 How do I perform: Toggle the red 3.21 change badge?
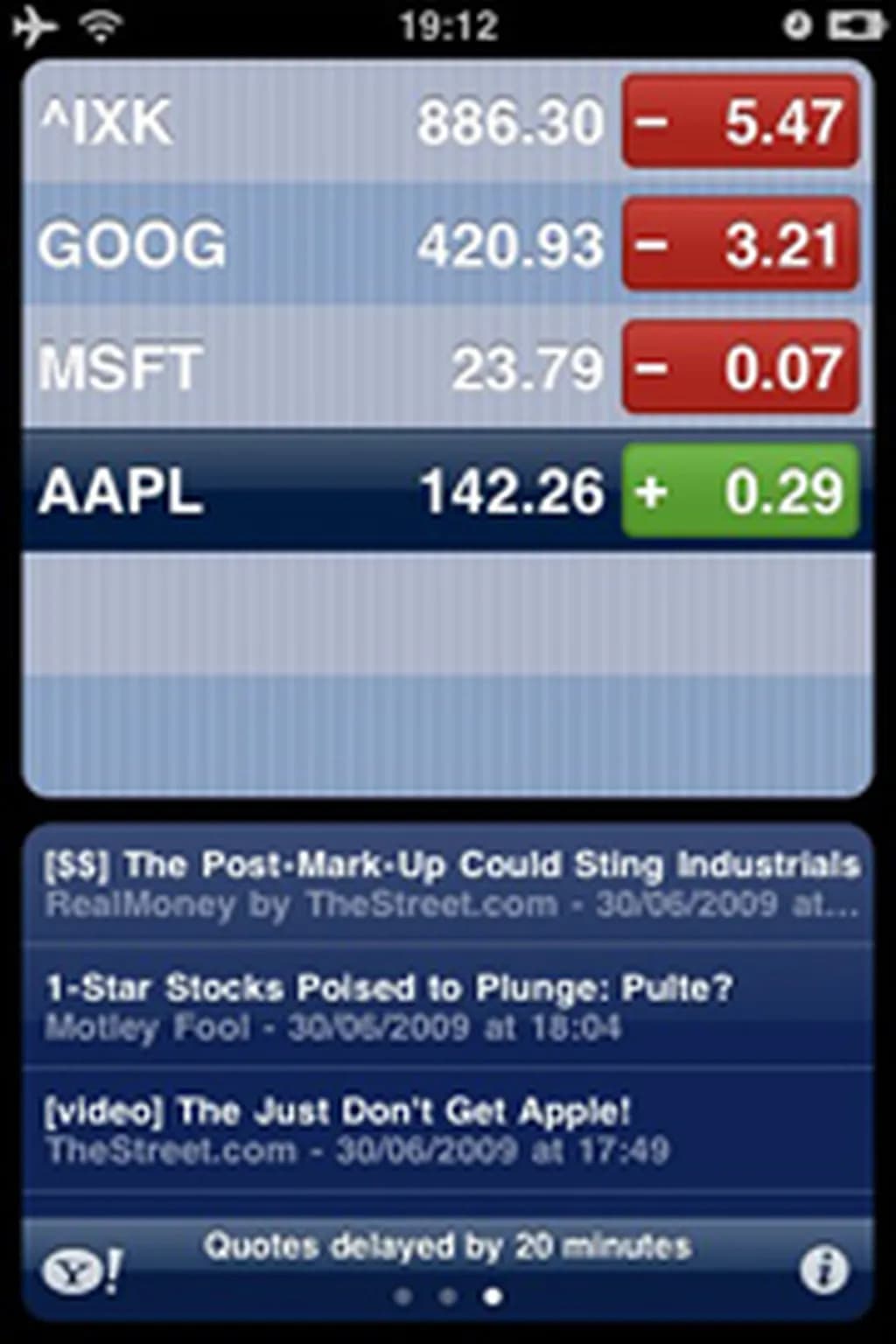tap(740, 244)
